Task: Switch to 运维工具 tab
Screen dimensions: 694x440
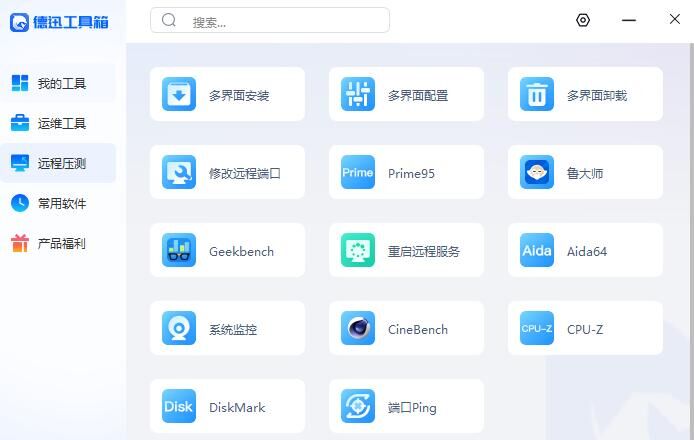Action: (60, 123)
